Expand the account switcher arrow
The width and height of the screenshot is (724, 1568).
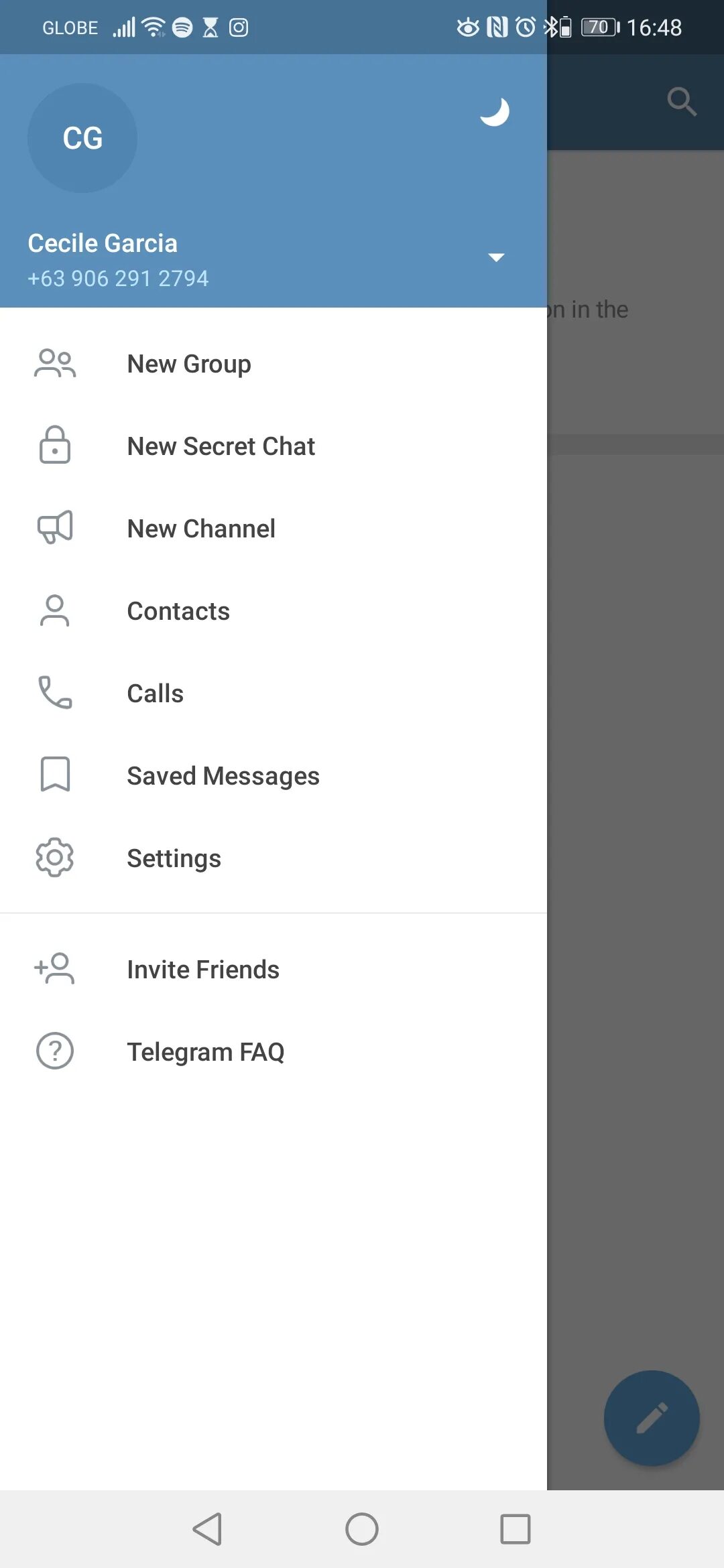[496, 257]
